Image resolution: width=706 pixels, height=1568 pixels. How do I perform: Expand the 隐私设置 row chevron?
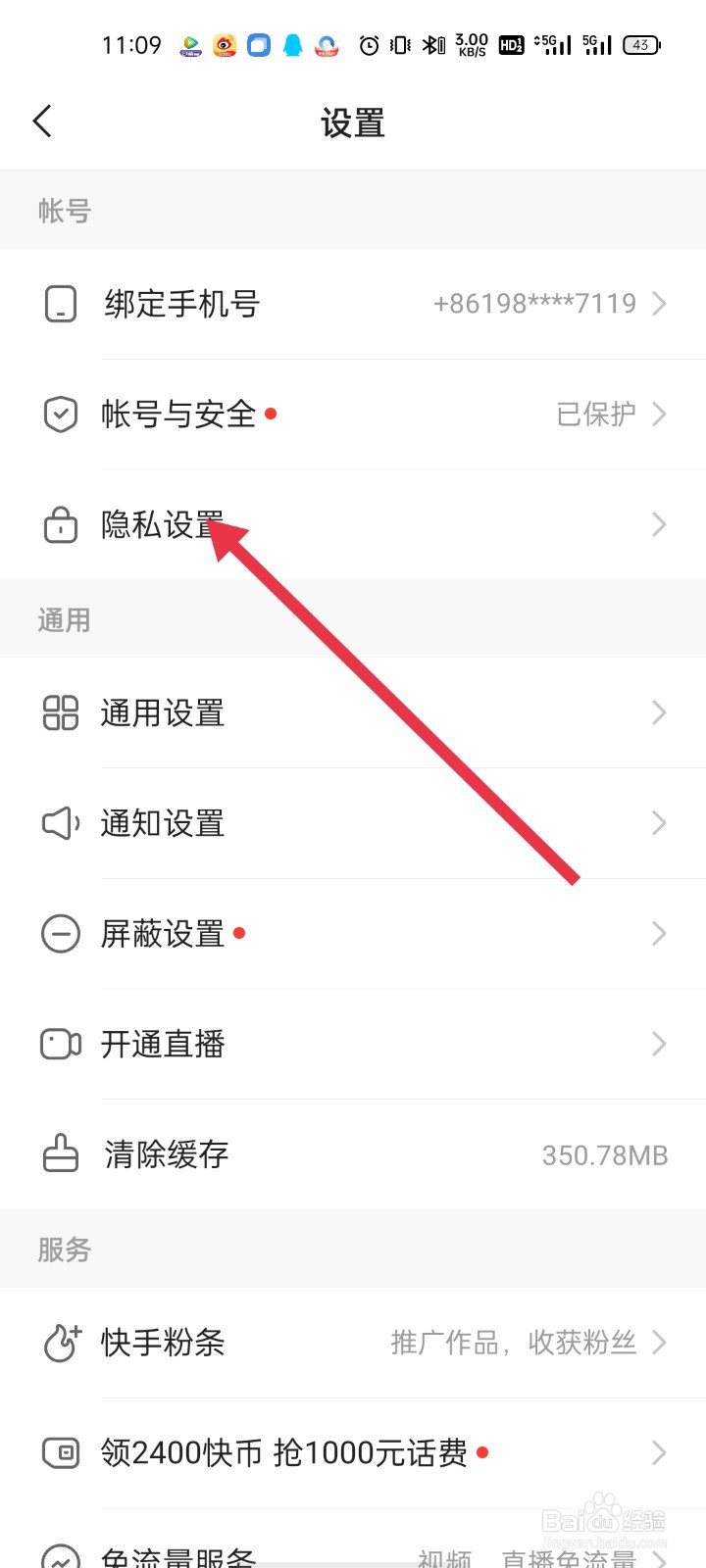pyautogui.click(x=657, y=524)
